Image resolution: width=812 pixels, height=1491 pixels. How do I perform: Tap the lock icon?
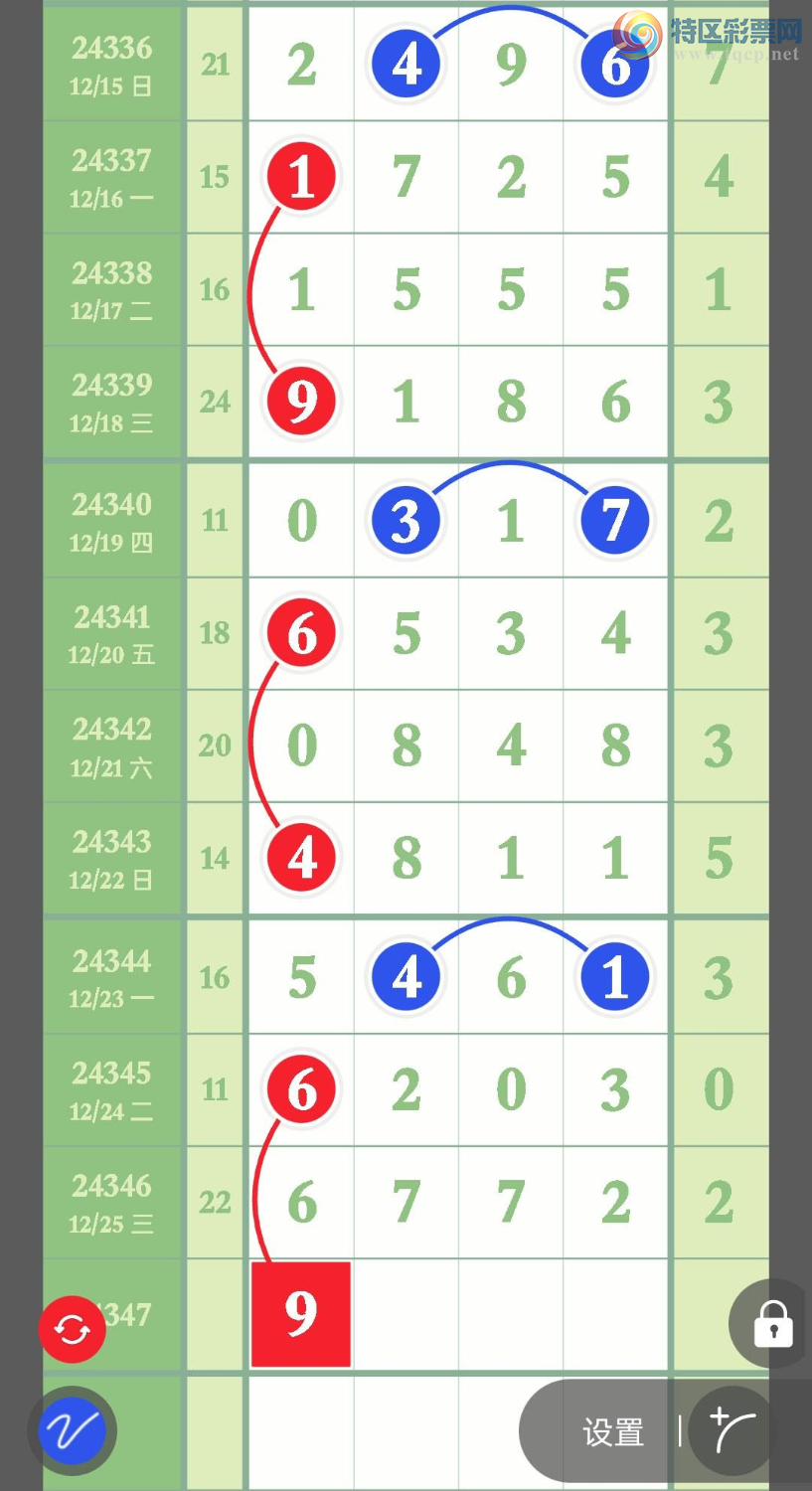tap(772, 1324)
